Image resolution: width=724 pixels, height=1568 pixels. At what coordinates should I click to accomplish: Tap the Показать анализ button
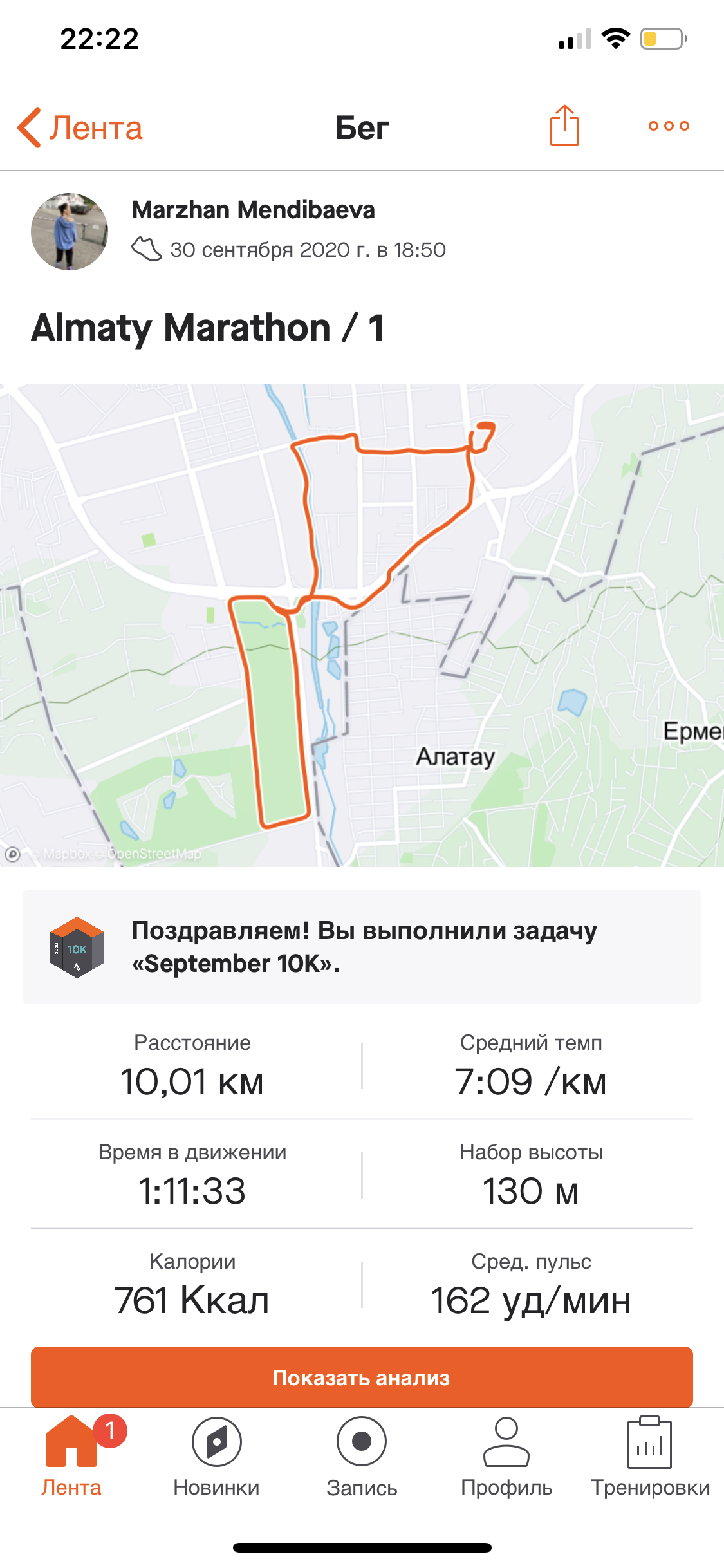point(362,1377)
